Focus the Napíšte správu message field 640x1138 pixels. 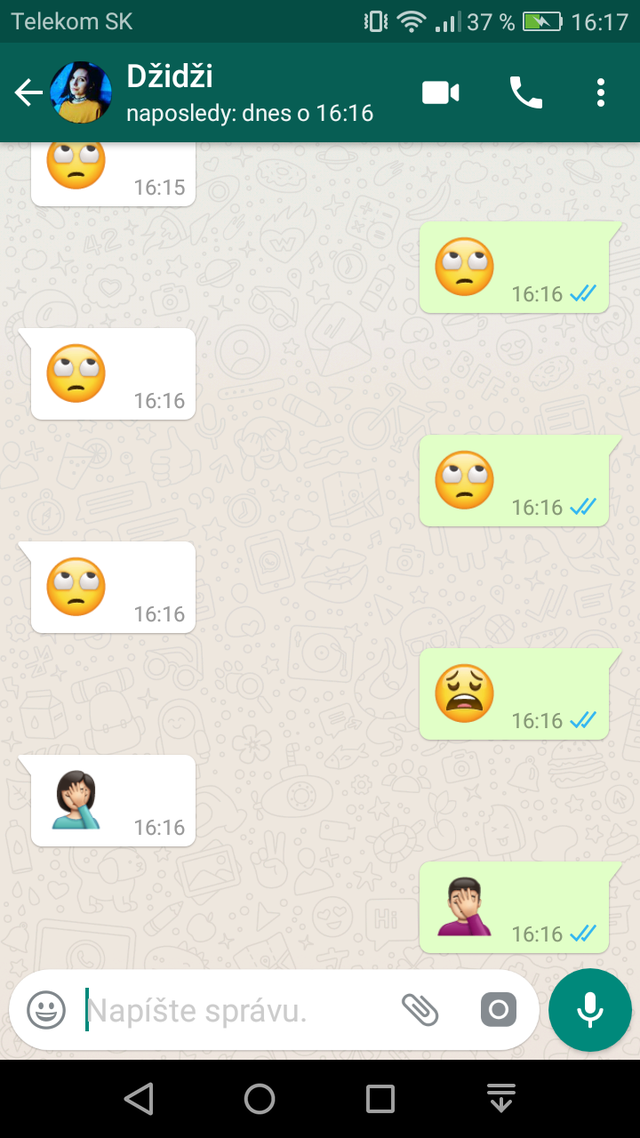tap(235, 1010)
